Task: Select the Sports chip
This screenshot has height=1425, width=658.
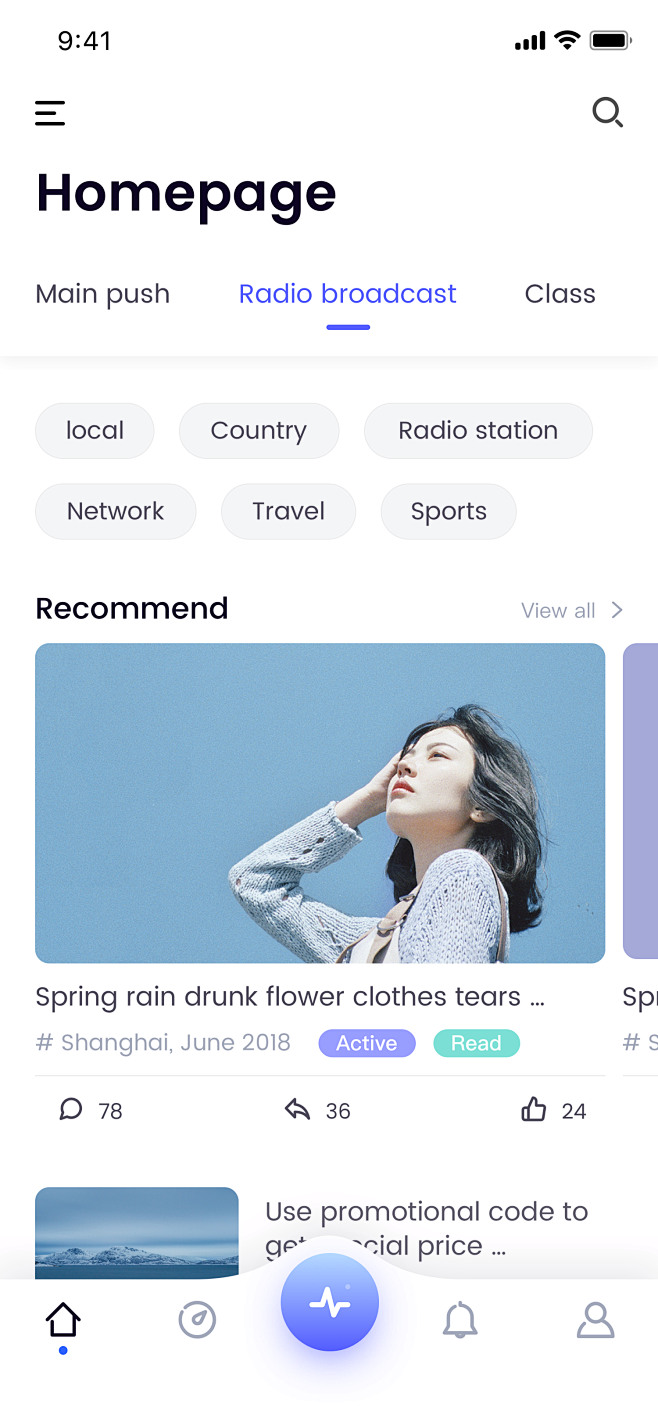Action: [448, 511]
